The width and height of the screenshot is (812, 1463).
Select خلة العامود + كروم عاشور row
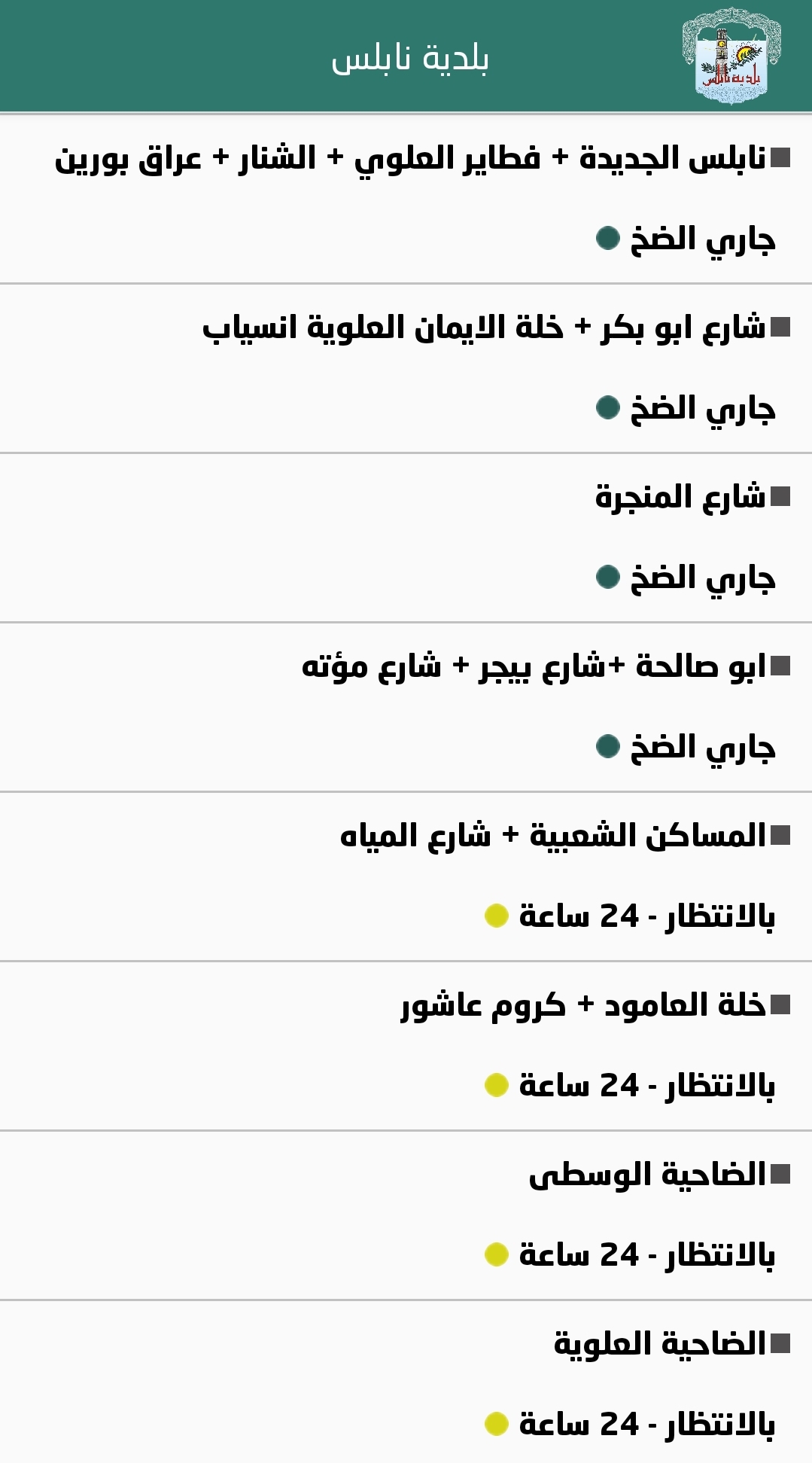(x=583, y=1006)
